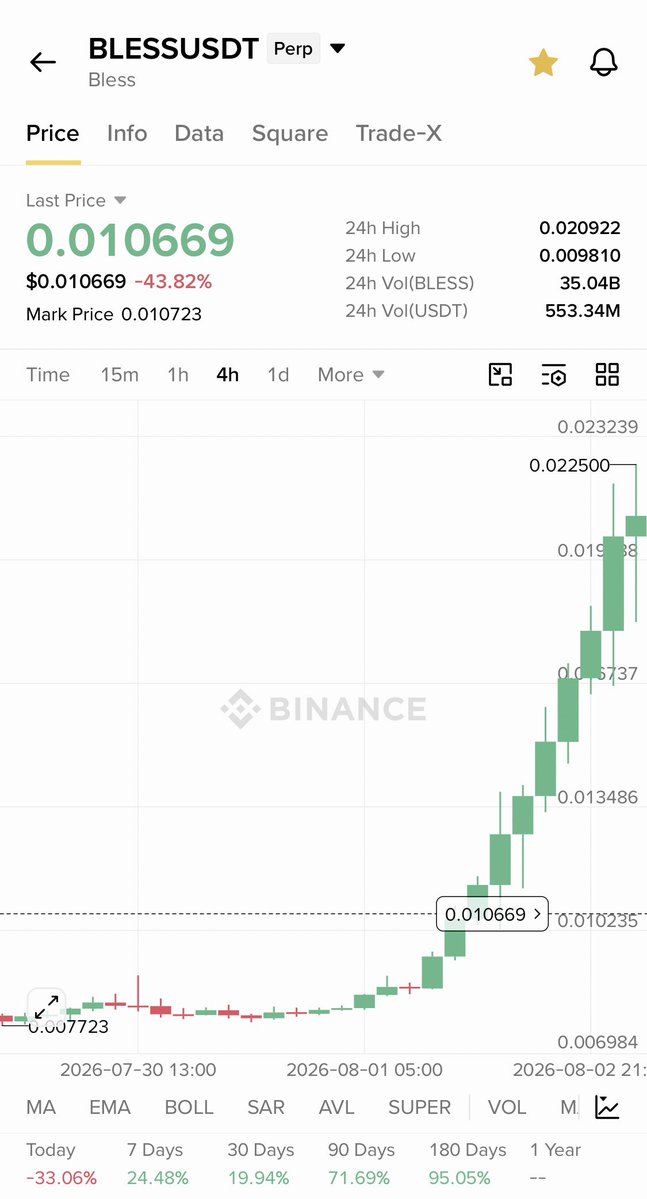Open the chart indicator settings icon

[553, 375]
